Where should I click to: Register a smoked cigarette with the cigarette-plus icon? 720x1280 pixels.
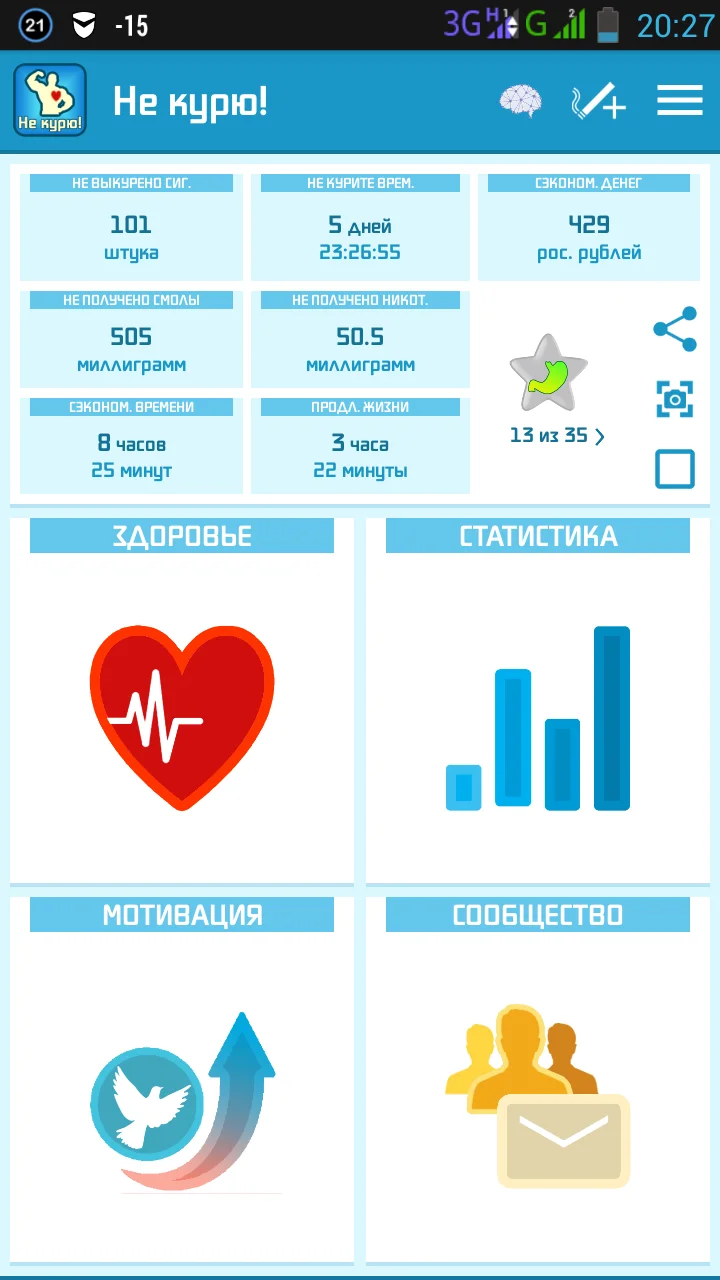pyautogui.click(x=597, y=100)
